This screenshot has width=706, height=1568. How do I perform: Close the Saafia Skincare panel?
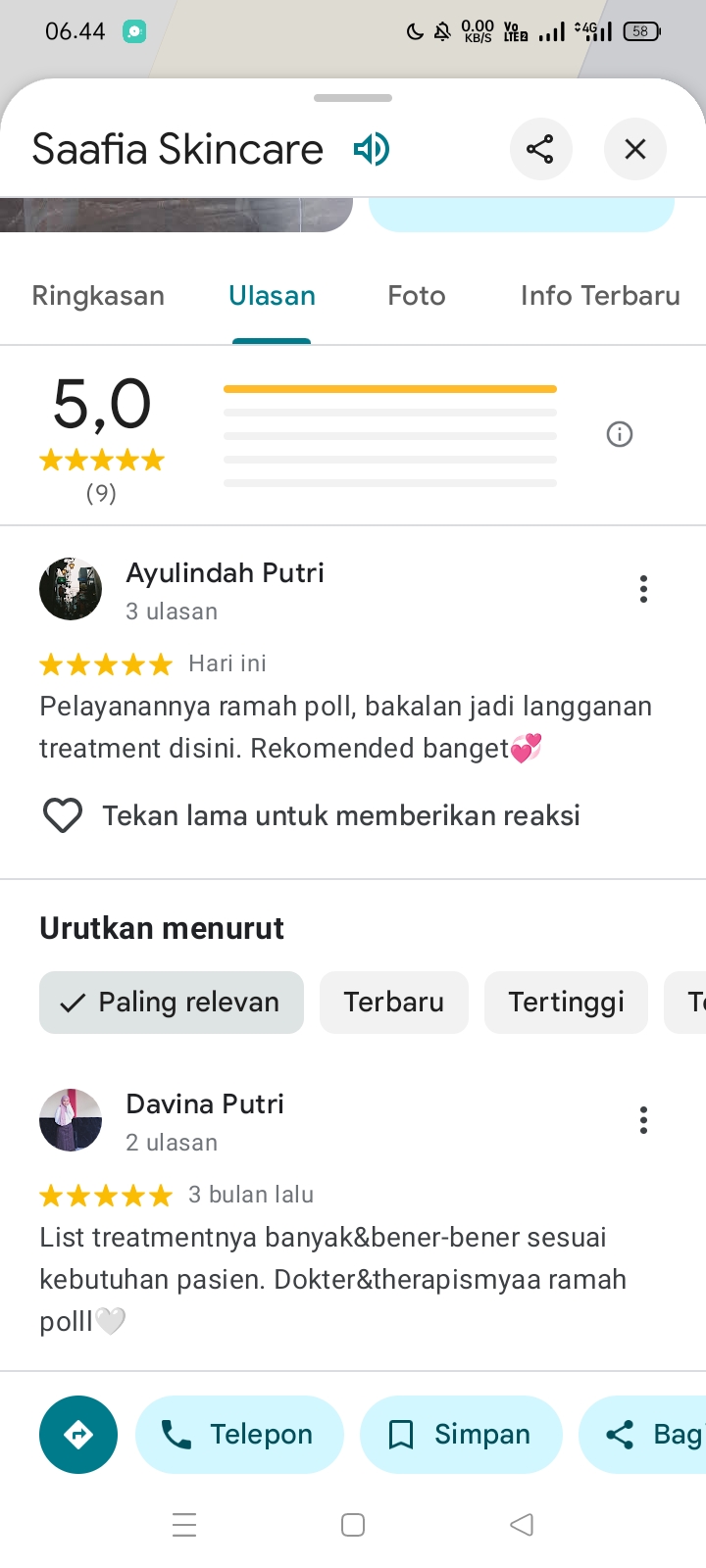635,149
